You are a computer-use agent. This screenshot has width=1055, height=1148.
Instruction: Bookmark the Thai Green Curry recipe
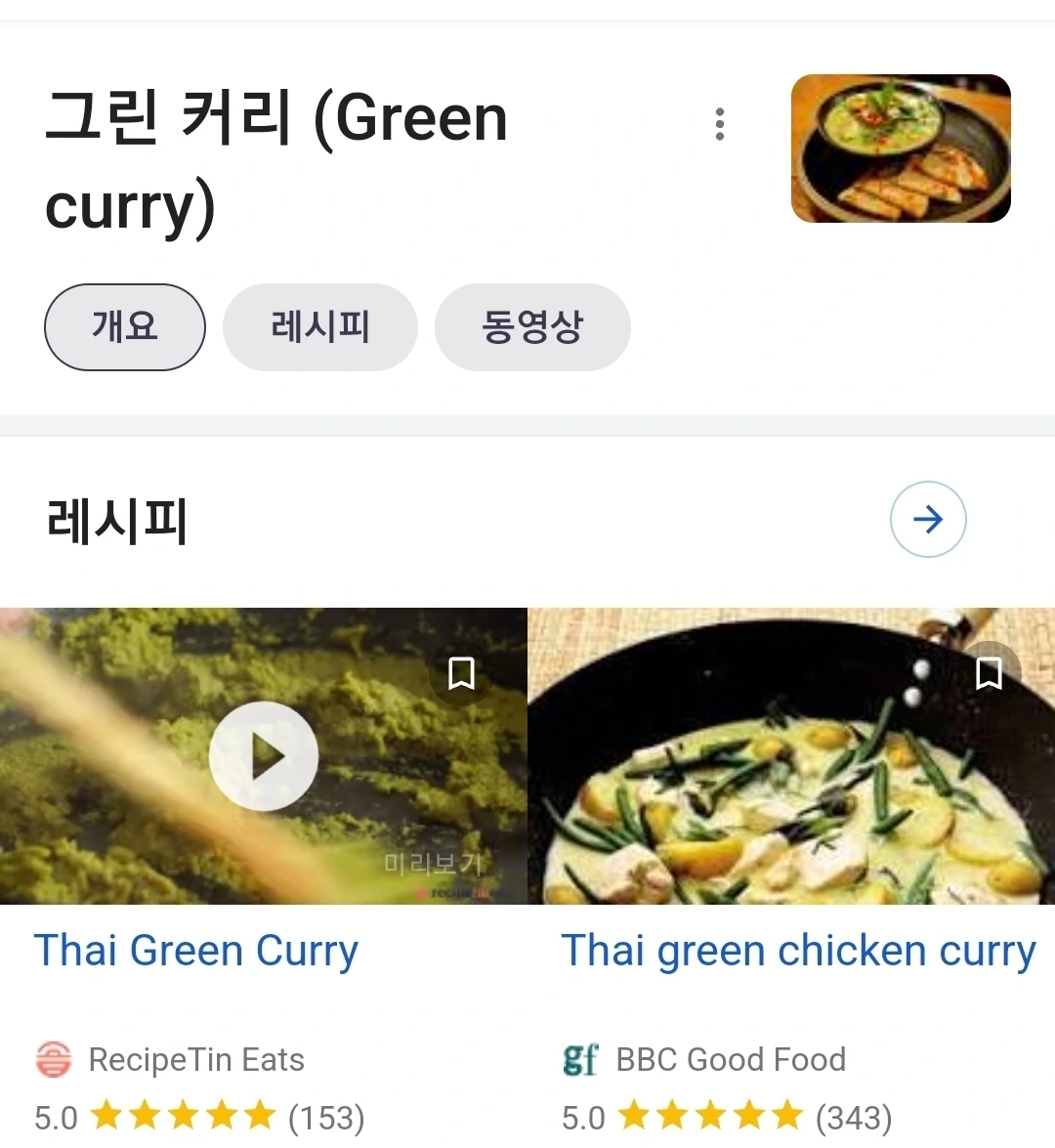click(x=461, y=673)
